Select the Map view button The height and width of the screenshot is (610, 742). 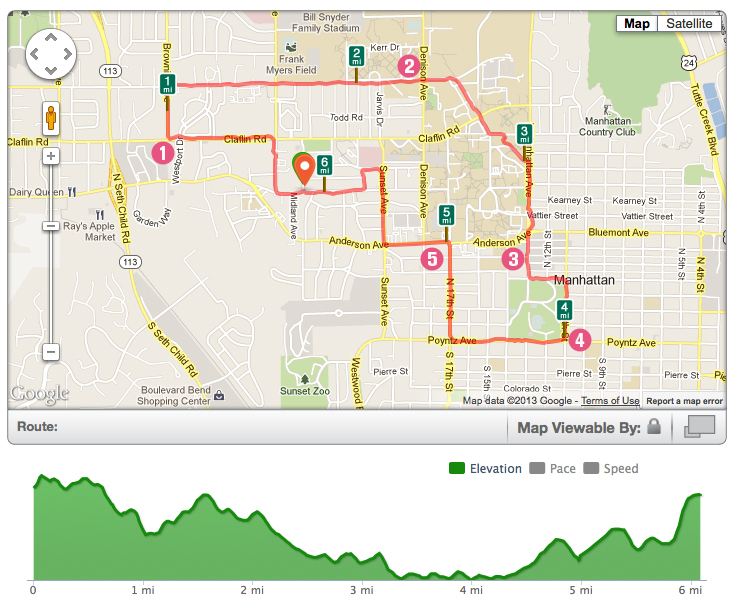click(637, 23)
